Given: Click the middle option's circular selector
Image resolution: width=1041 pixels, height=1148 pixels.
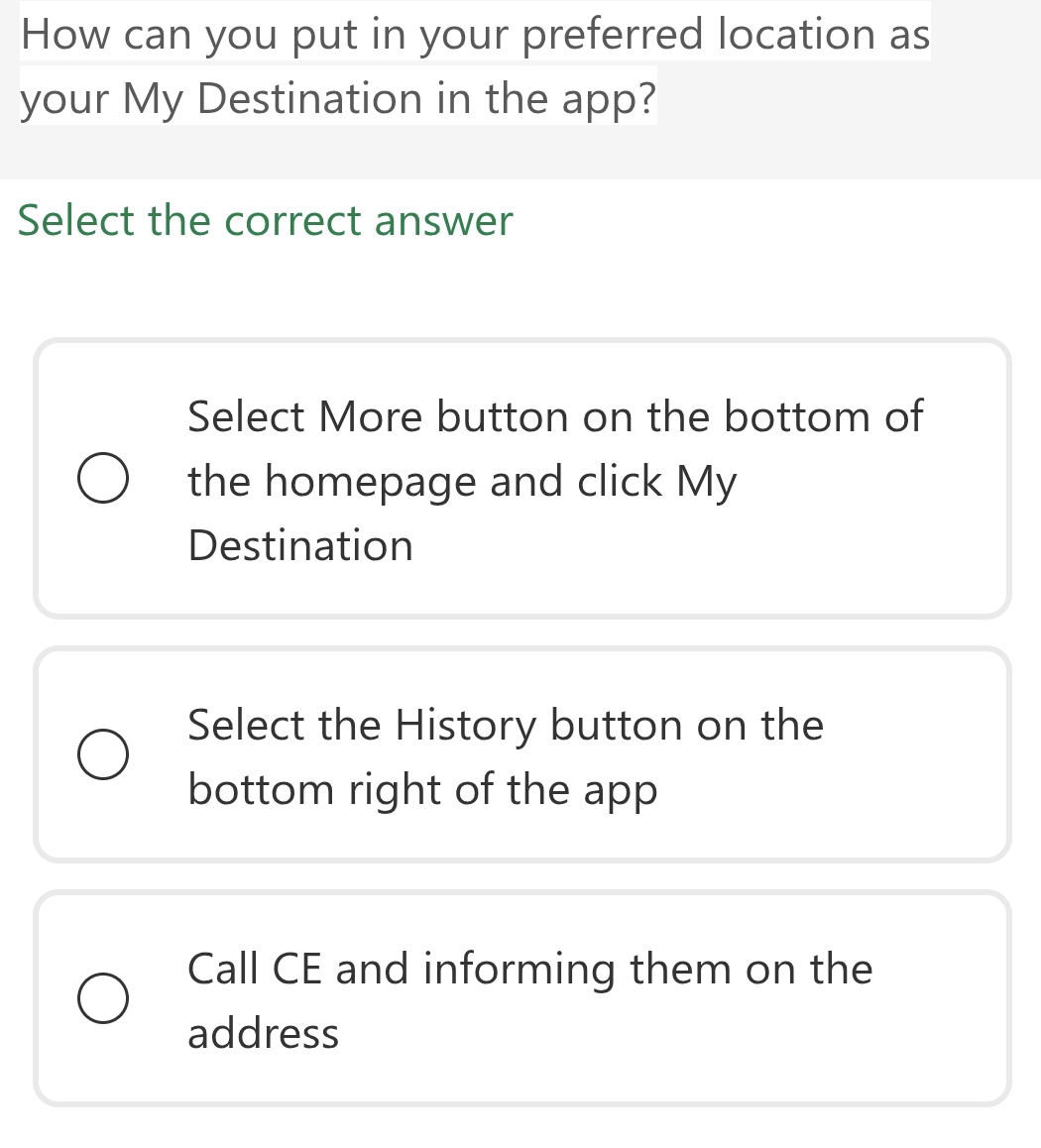Looking at the screenshot, I should point(103,753).
